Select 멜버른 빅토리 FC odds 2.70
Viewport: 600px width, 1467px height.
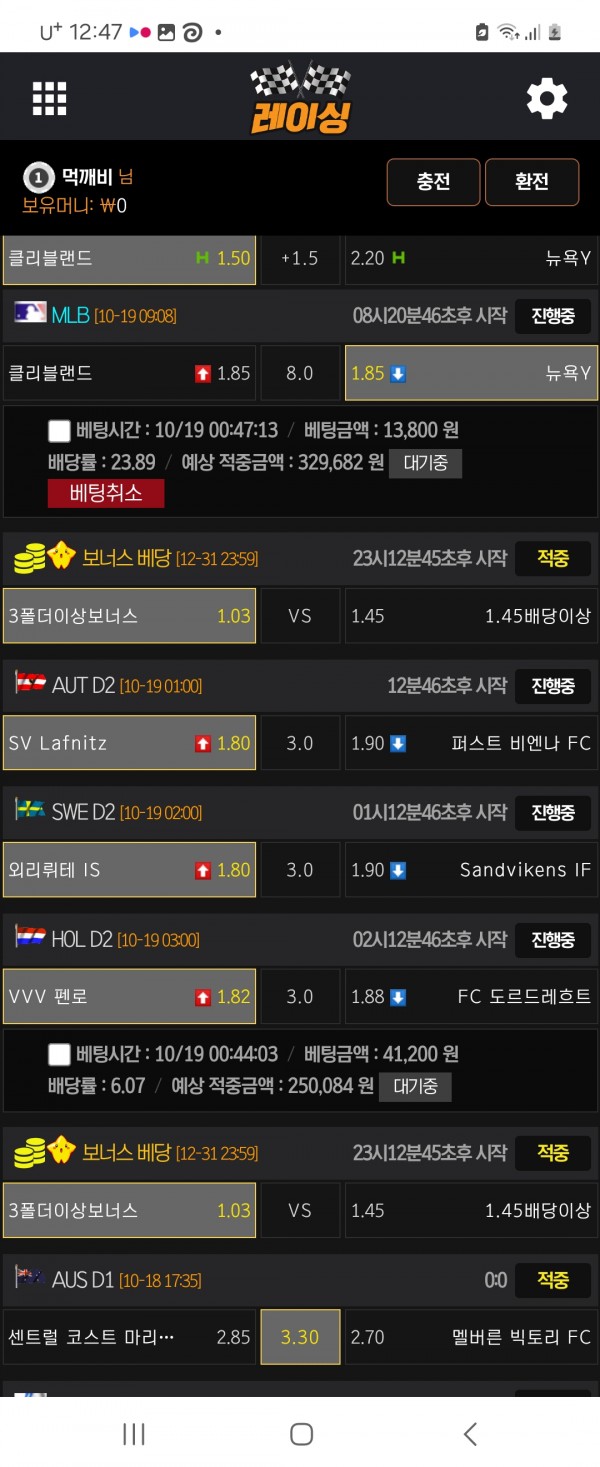(471, 1337)
